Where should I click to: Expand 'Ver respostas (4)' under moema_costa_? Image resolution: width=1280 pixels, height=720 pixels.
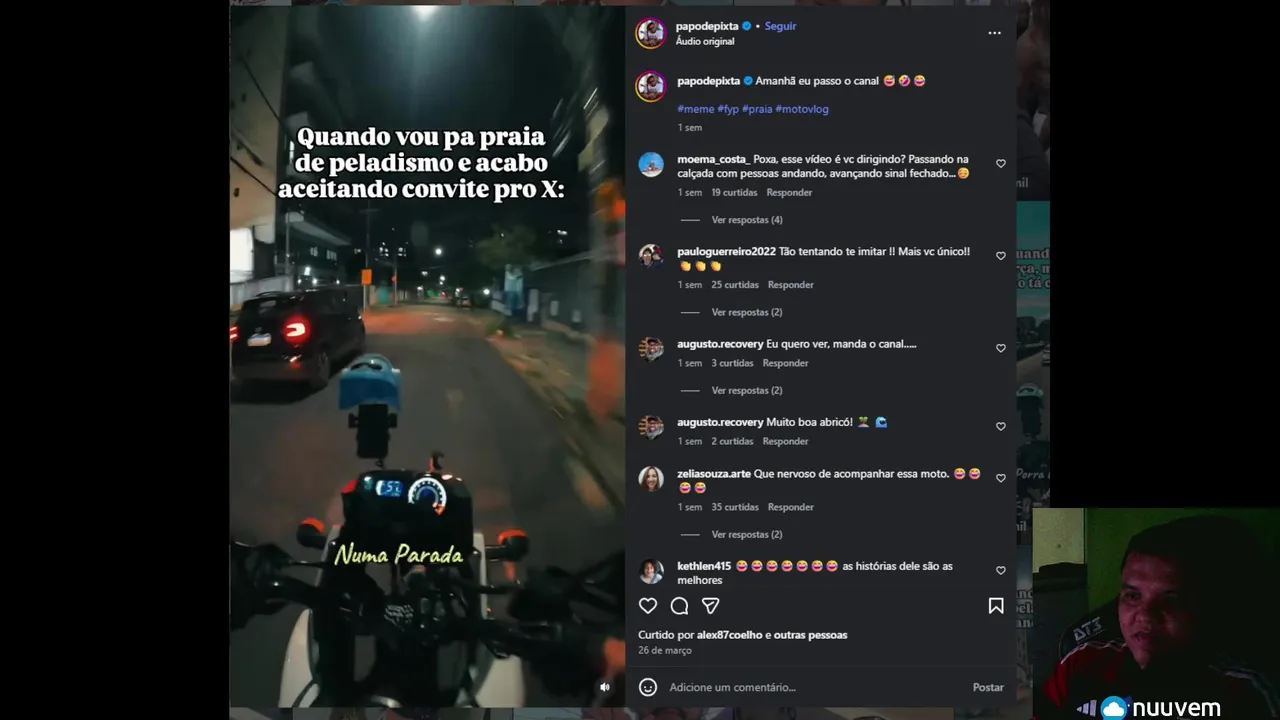746,220
